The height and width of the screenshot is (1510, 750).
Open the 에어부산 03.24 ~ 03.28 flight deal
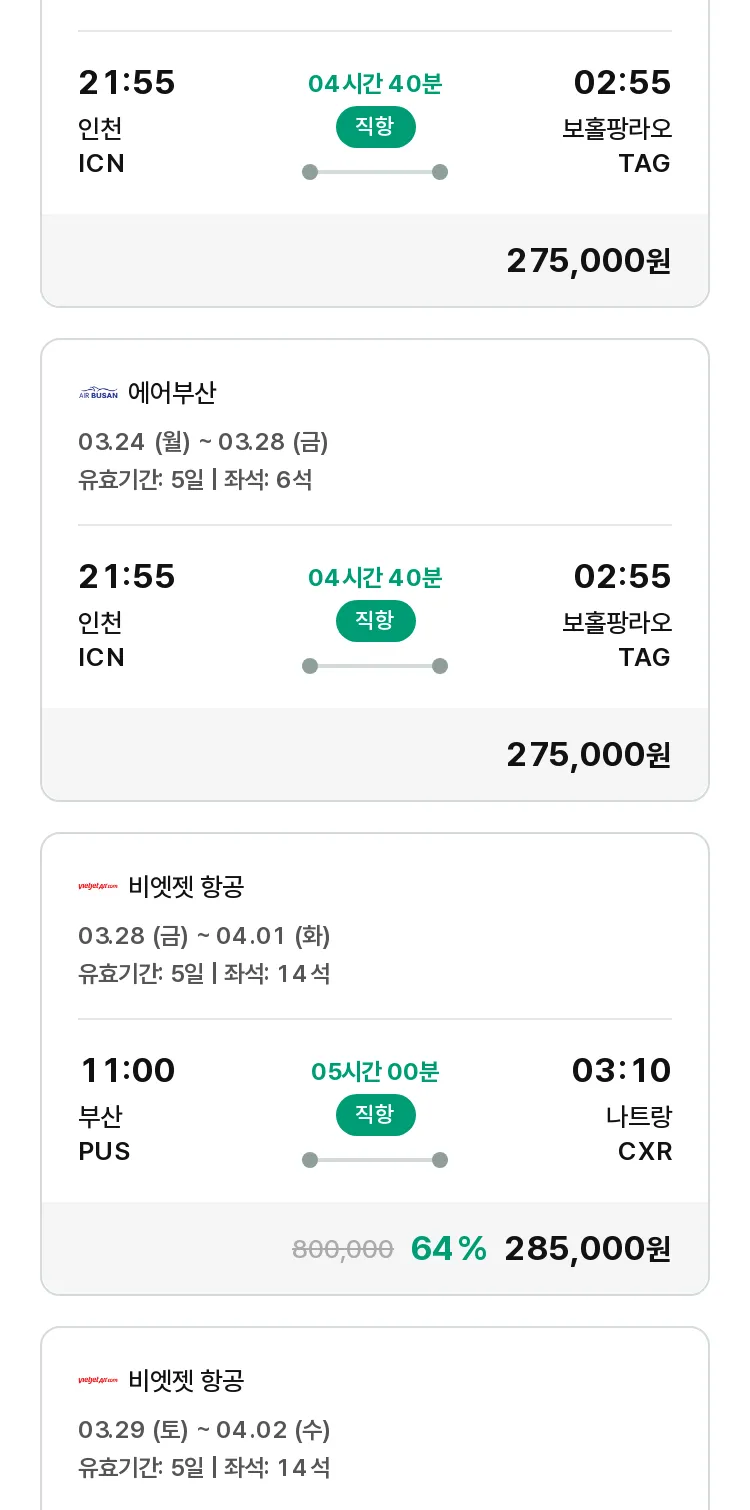pos(375,570)
